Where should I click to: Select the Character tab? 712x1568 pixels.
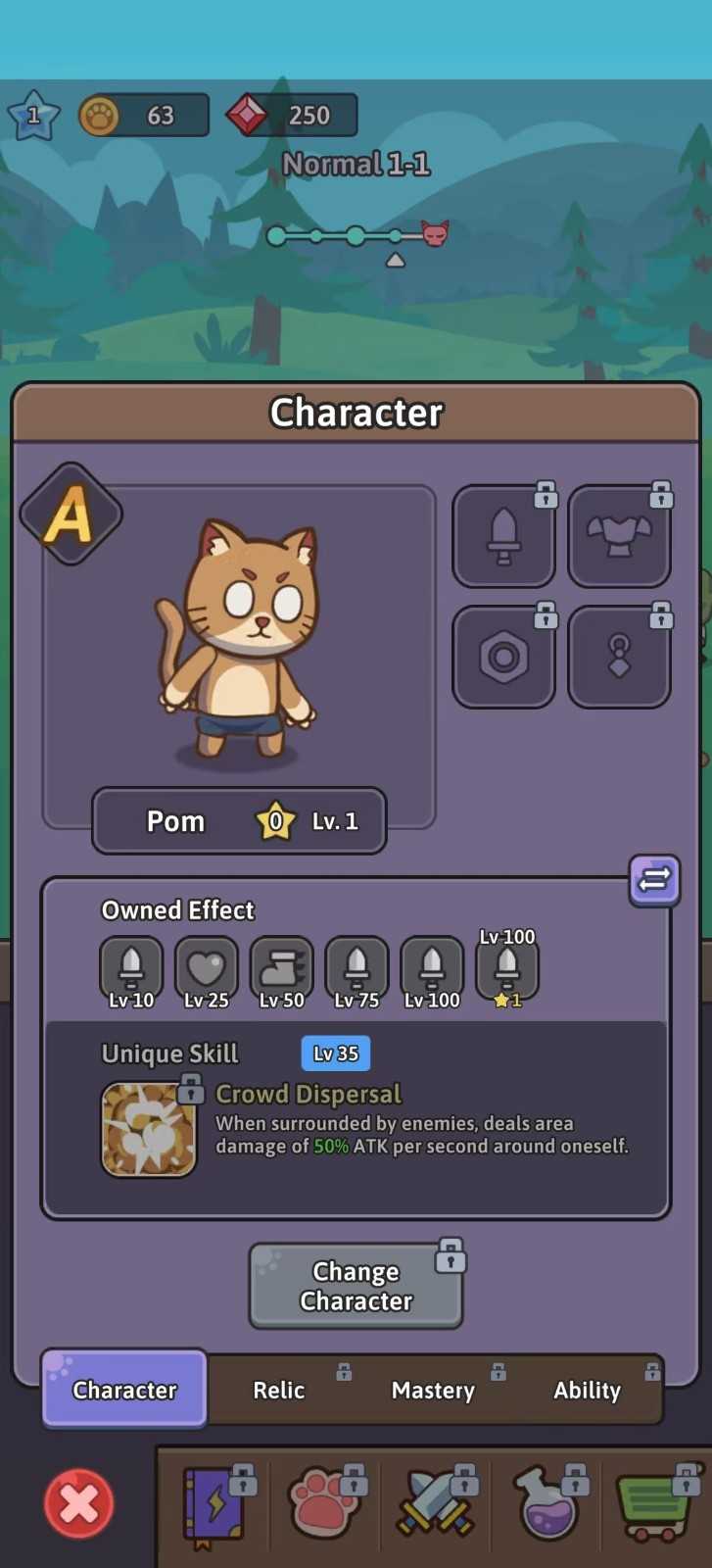124,1389
